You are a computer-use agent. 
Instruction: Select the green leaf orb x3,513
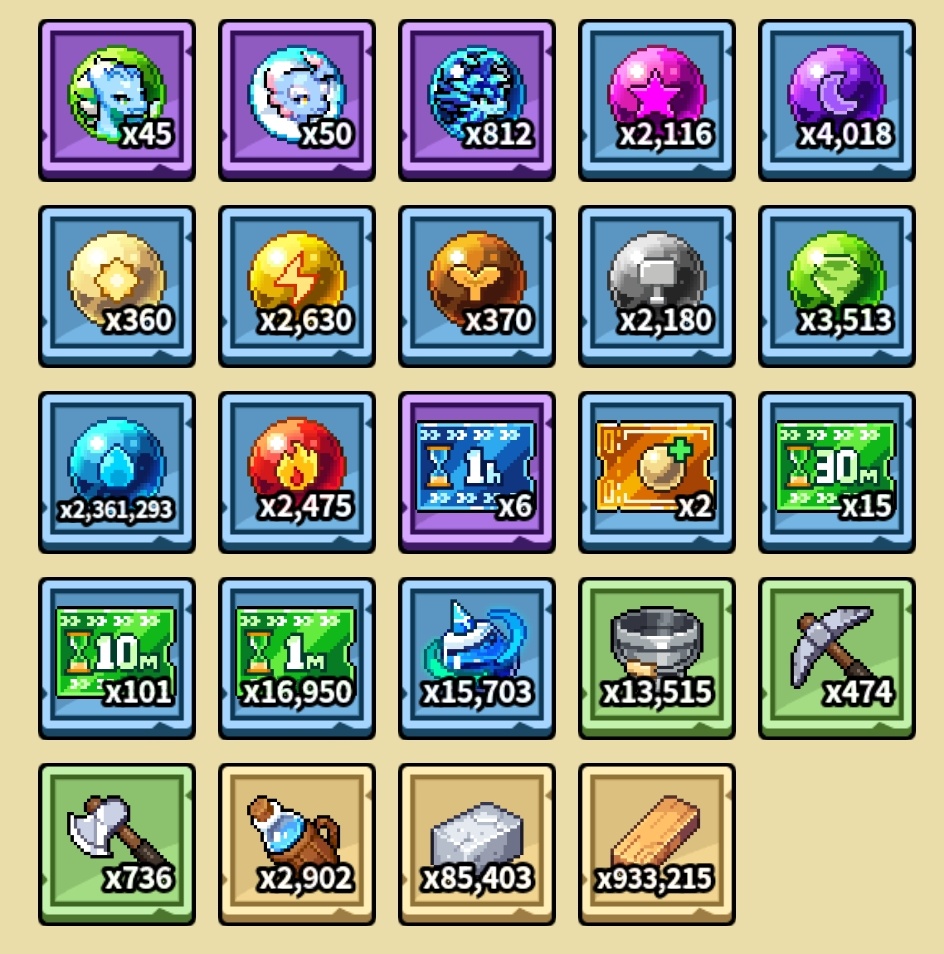[837, 287]
